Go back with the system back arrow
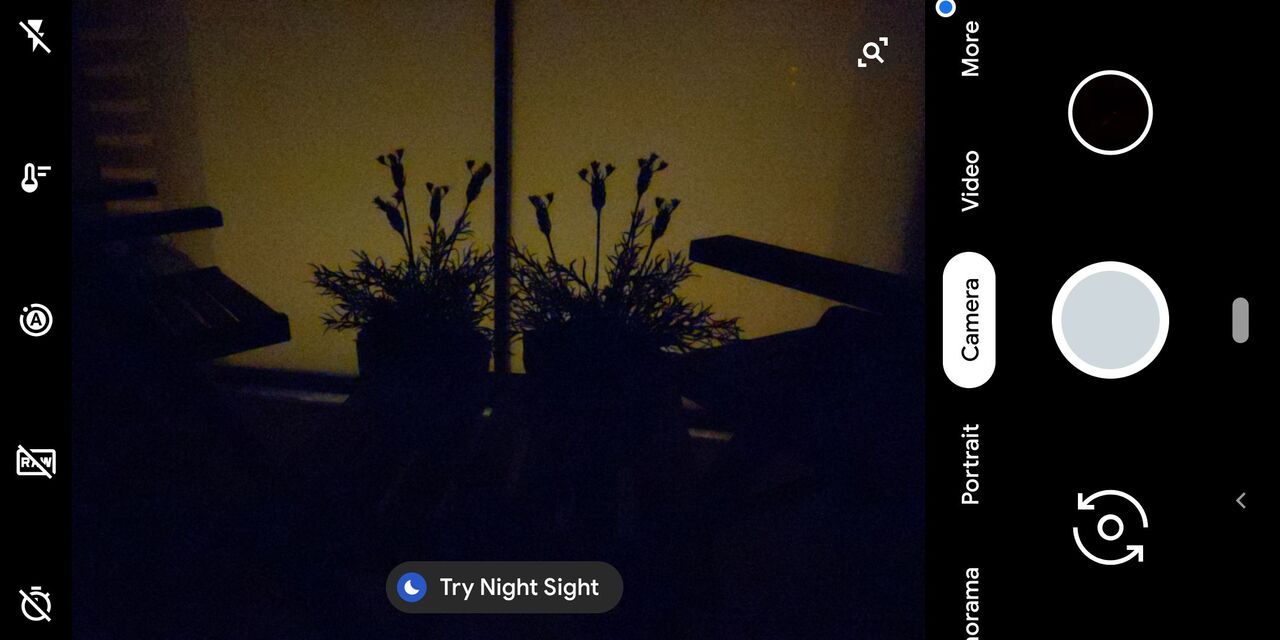The width and height of the screenshot is (1280, 640). click(1240, 500)
